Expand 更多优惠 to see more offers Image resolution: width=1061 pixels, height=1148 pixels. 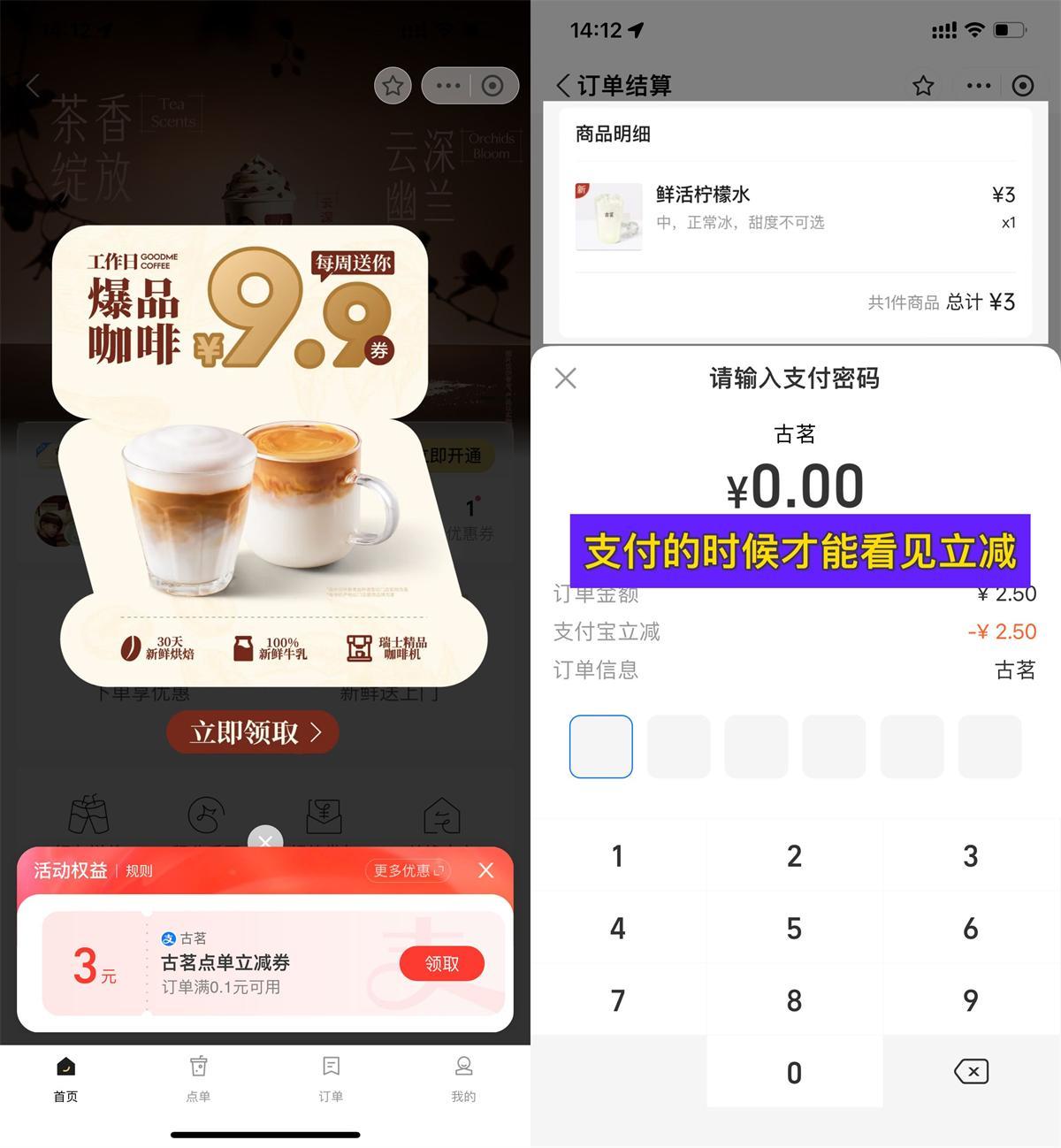(x=408, y=870)
